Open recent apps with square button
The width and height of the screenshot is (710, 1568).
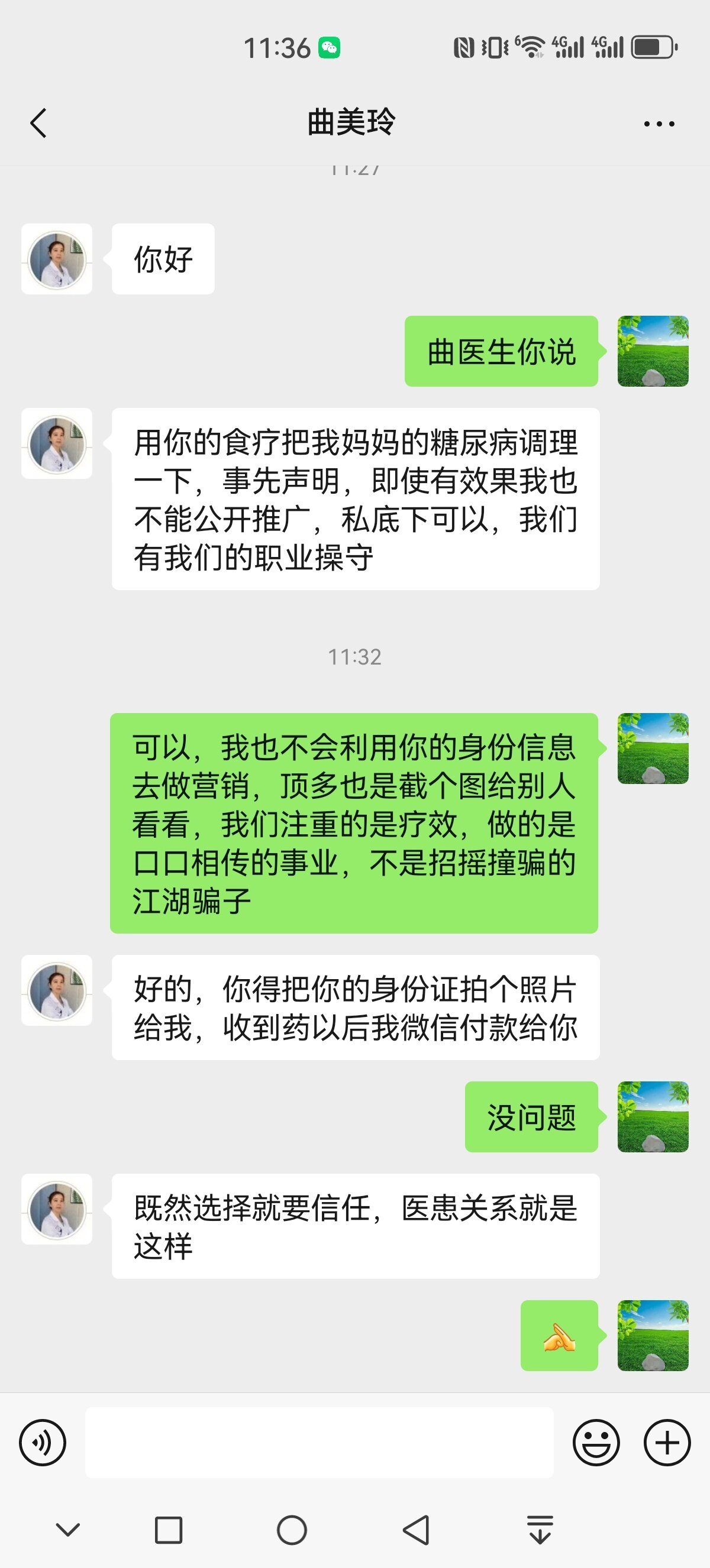pyautogui.click(x=169, y=1530)
